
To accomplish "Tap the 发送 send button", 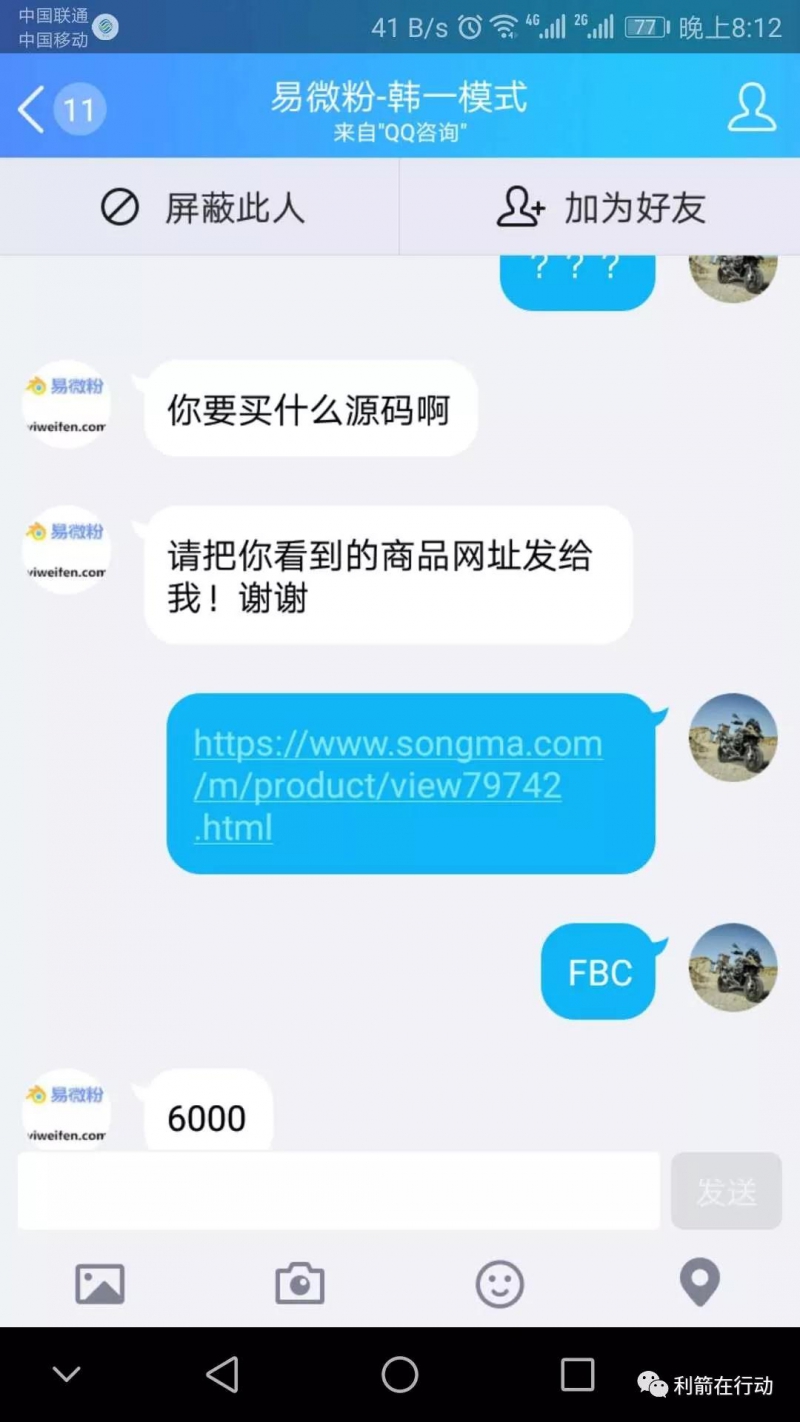I will 726,1191.
